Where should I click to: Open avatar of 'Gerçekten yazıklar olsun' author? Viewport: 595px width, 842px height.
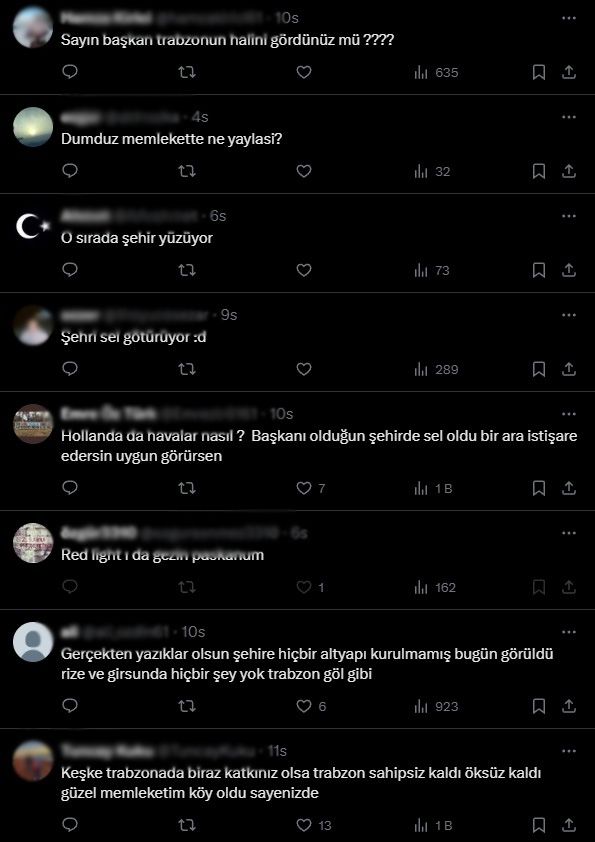click(33, 642)
